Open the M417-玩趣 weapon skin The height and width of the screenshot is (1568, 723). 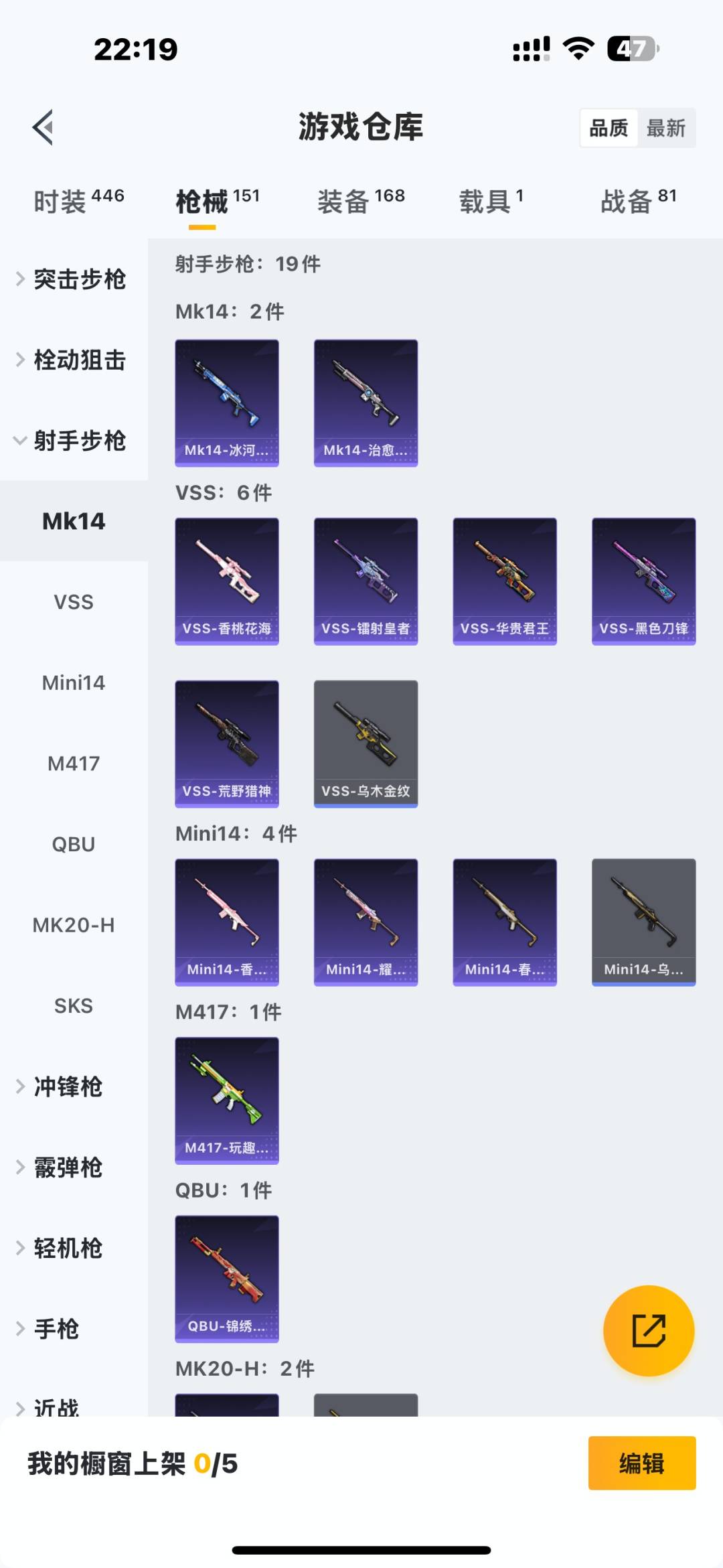[x=227, y=1100]
